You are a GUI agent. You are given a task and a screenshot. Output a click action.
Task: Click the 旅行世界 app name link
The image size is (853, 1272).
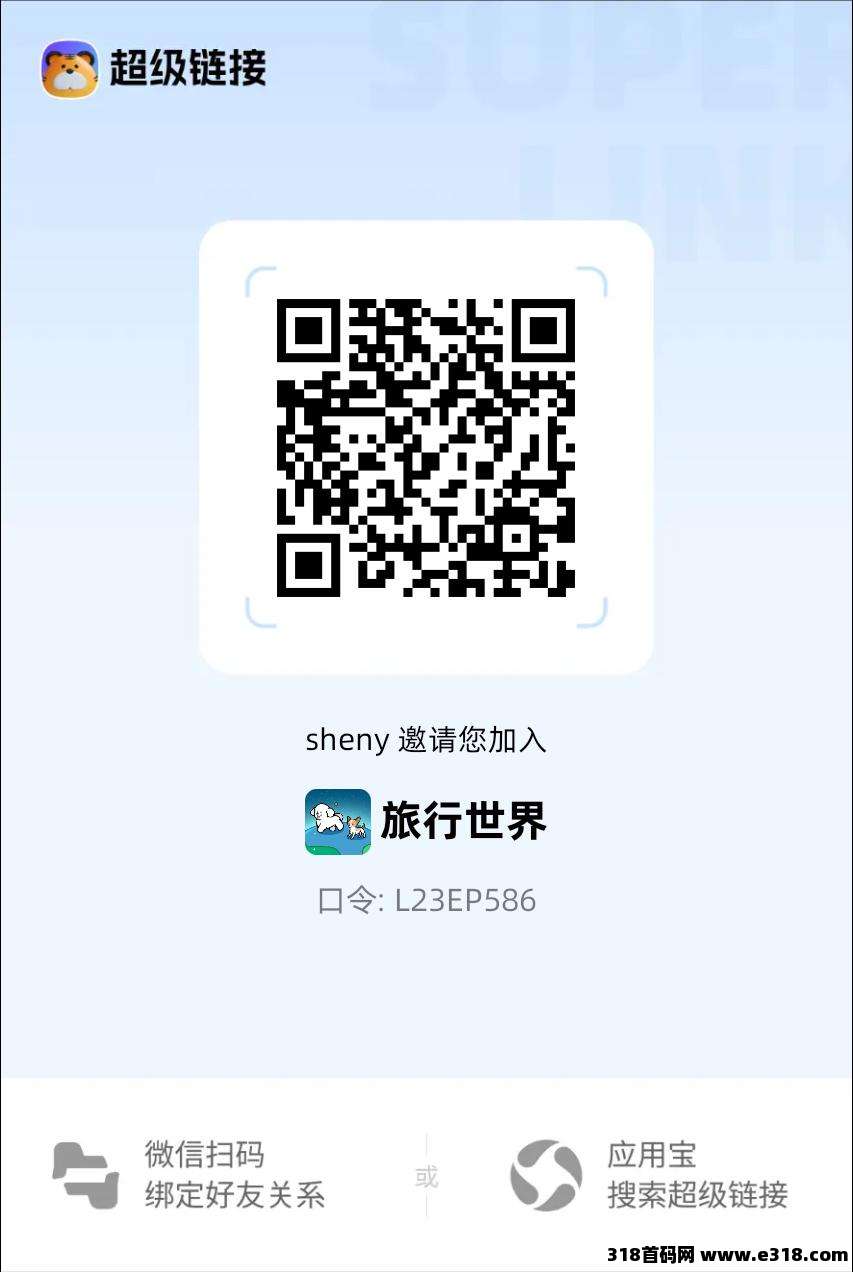(464, 822)
